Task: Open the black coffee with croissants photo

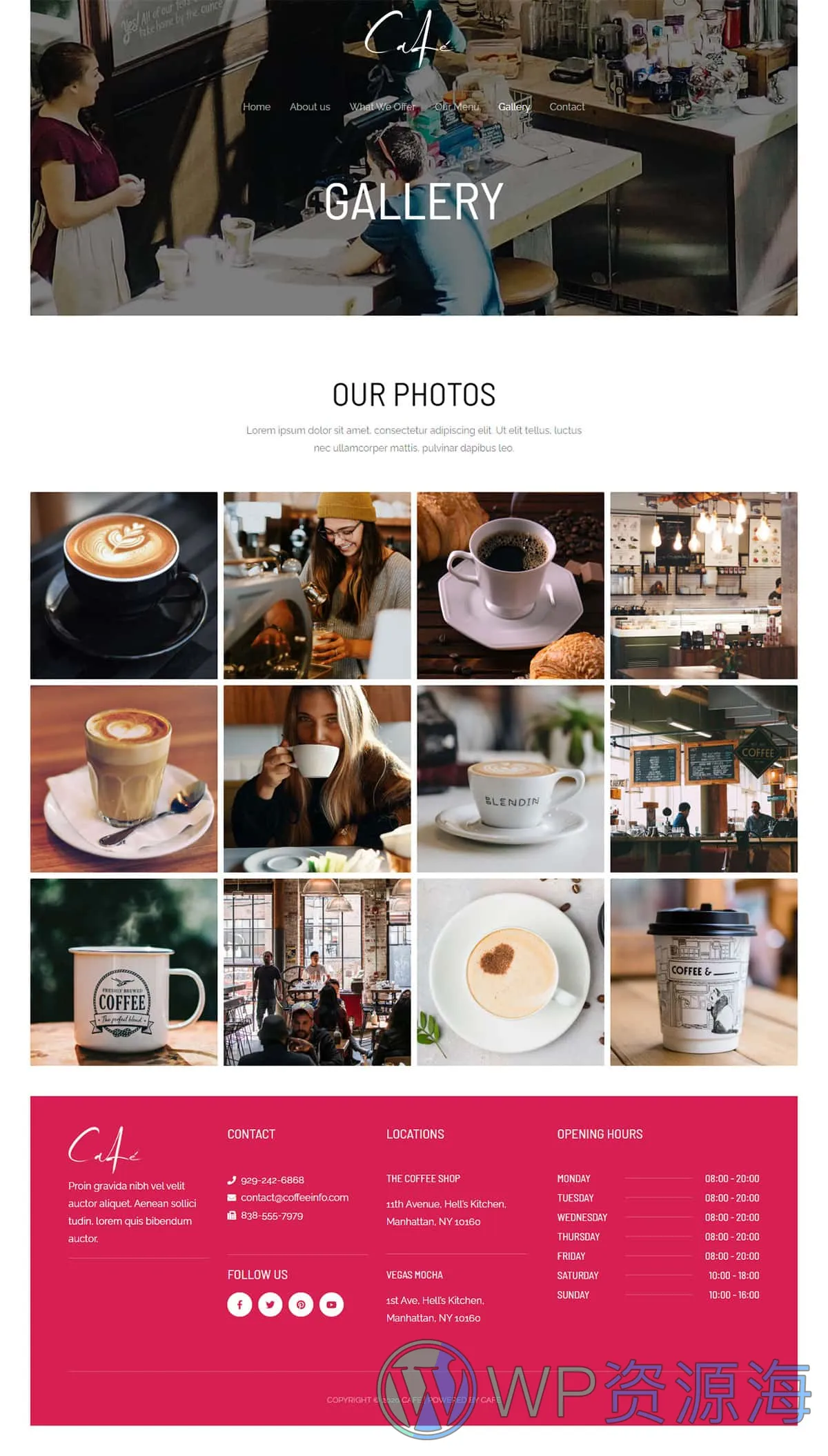Action: (x=510, y=585)
